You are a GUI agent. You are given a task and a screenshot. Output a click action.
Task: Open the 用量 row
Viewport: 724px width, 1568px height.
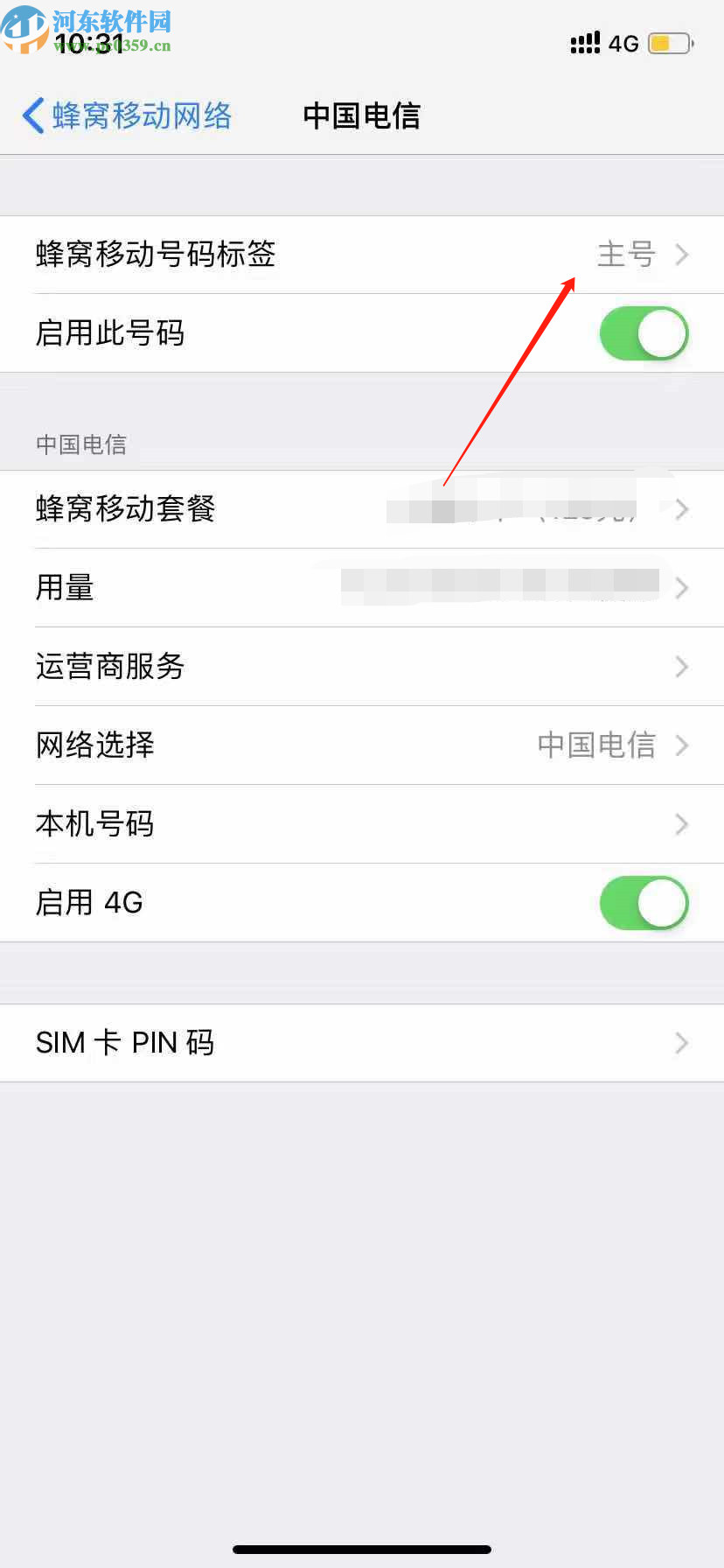[x=362, y=588]
